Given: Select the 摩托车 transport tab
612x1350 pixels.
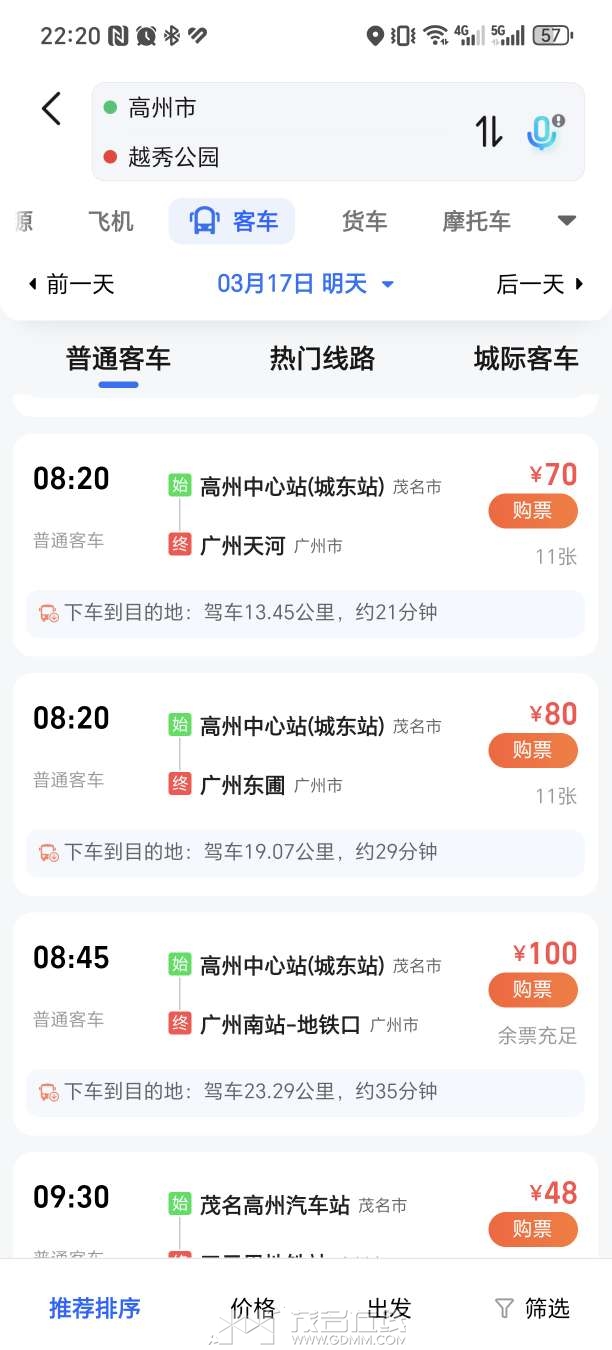Looking at the screenshot, I should 476,221.
